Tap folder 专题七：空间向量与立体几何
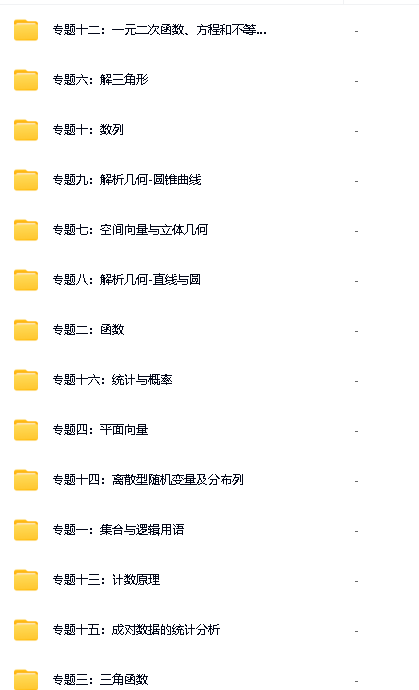Image resolution: width=419 pixels, height=690 pixels. (x=130, y=230)
